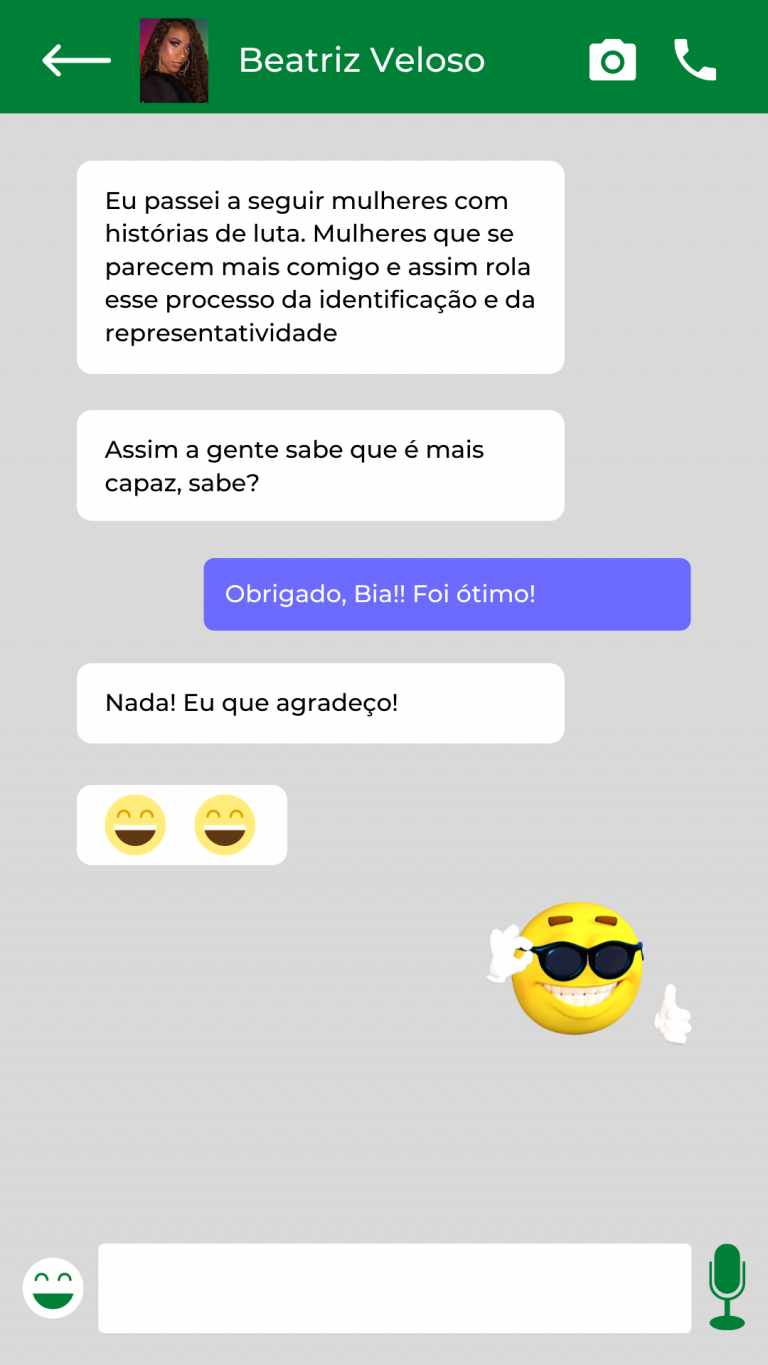
Task: Tap the microphone to record audio
Action: click(x=727, y=1286)
